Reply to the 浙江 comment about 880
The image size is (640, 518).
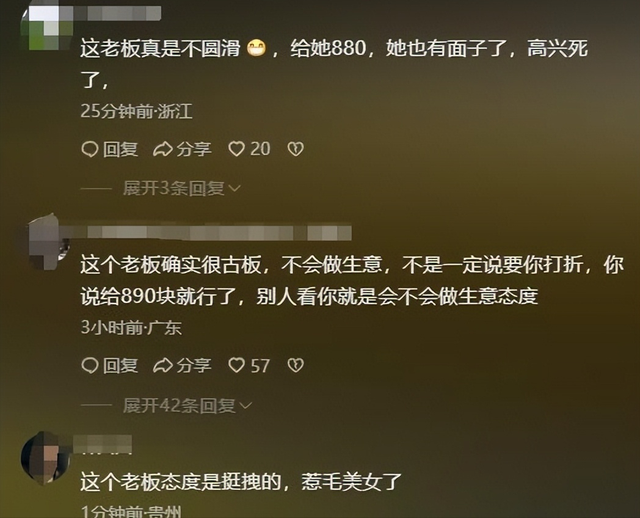(x=109, y=149)
